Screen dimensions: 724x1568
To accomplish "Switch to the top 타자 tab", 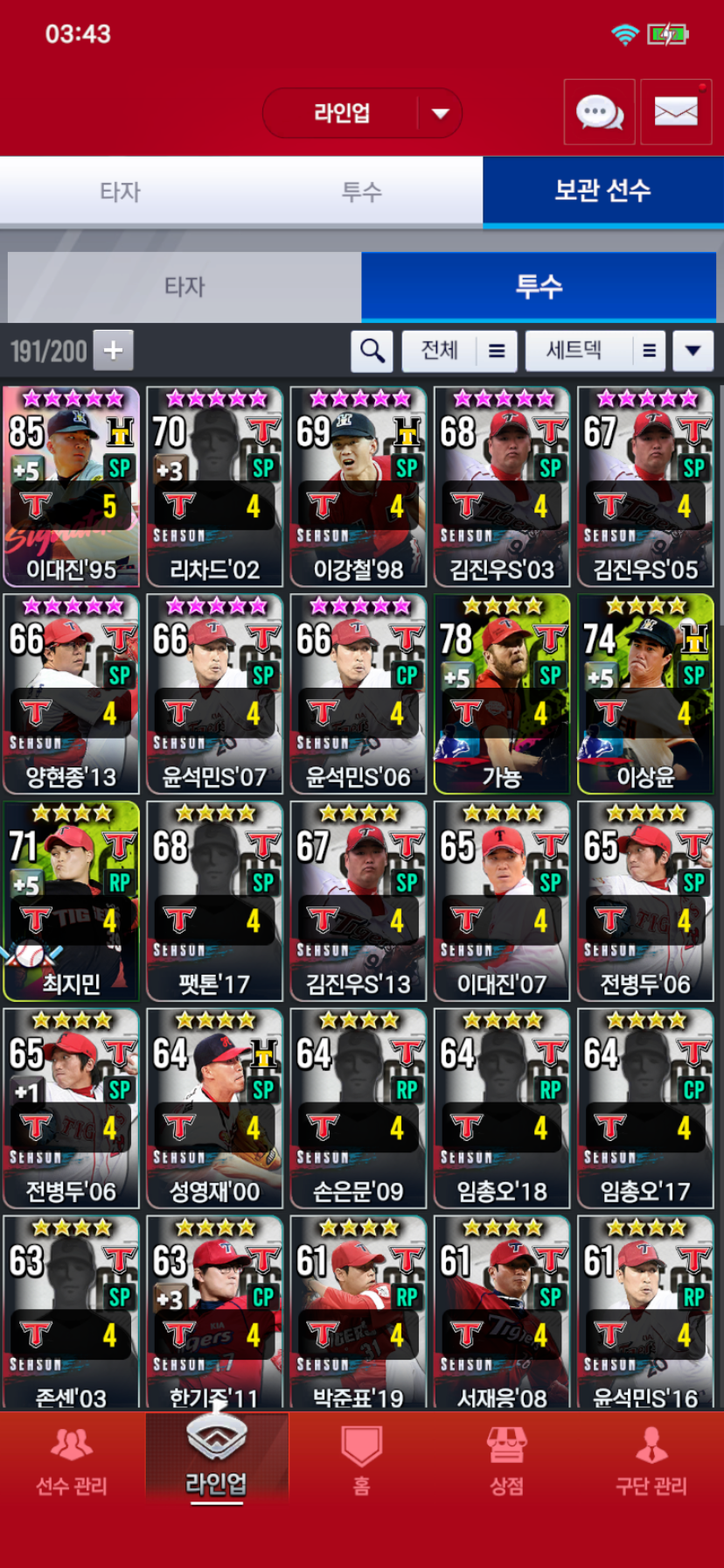I will click(x=121, y=192).
